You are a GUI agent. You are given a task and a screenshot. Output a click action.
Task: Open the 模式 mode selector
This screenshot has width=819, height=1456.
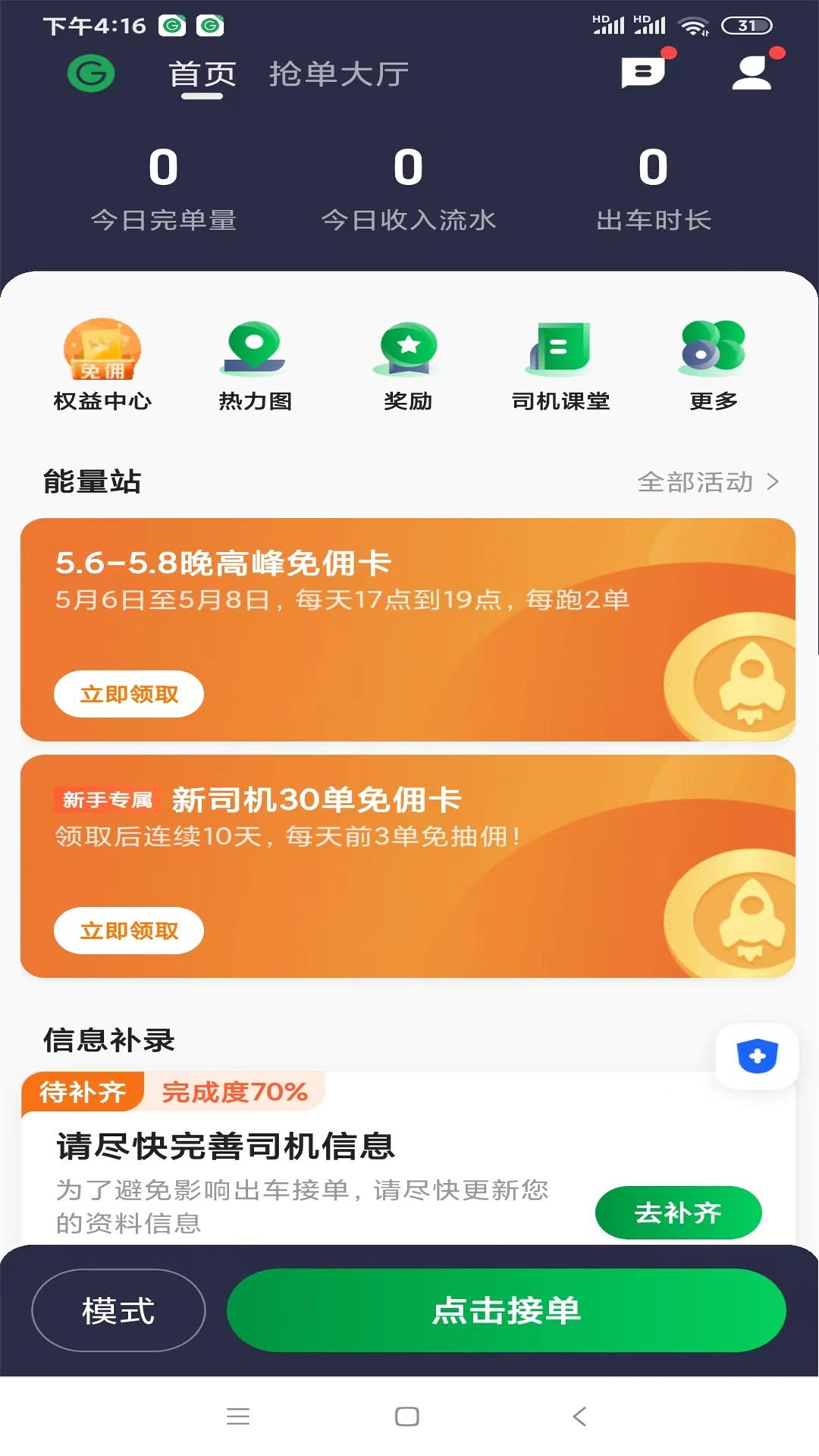[x=118, y=1310]
